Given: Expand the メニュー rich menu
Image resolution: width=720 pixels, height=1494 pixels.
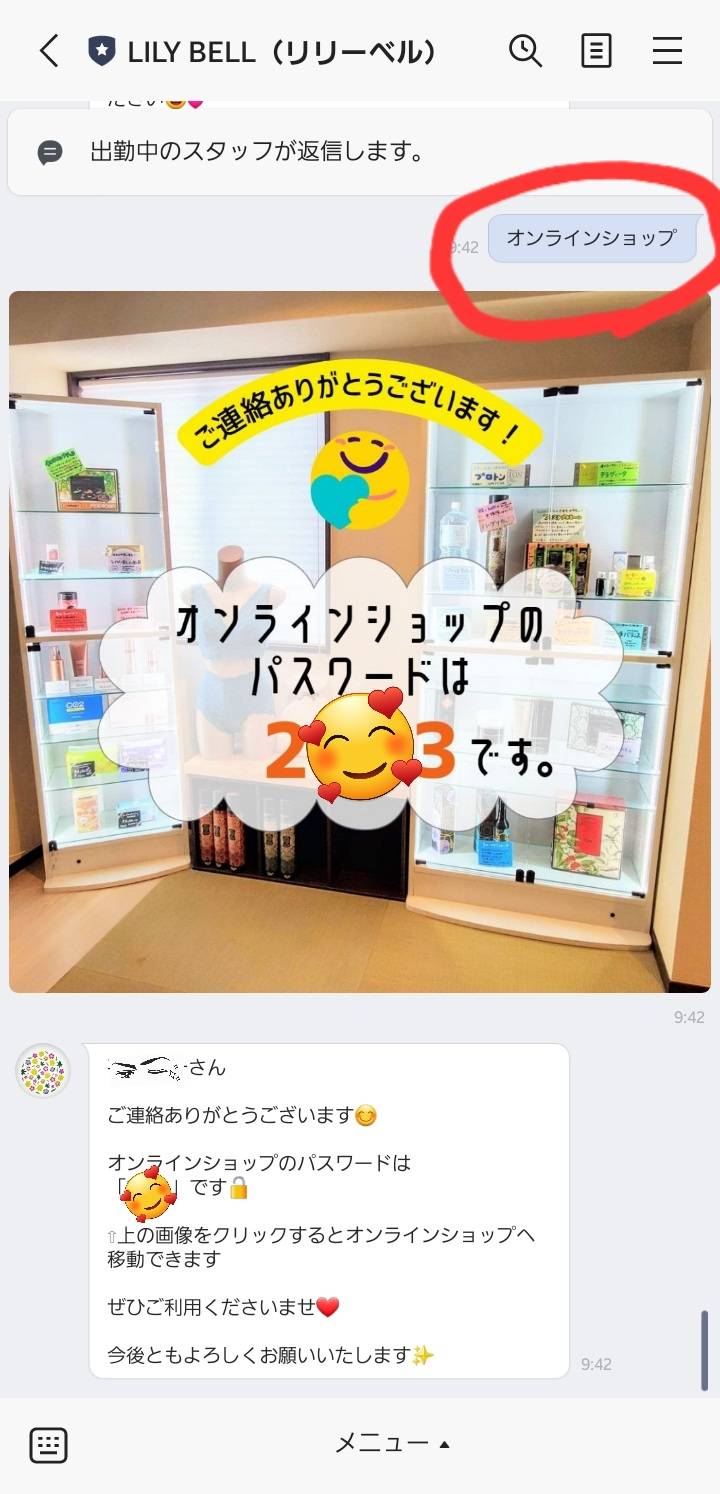Looking at the screenshot, I should (391, 1443).
